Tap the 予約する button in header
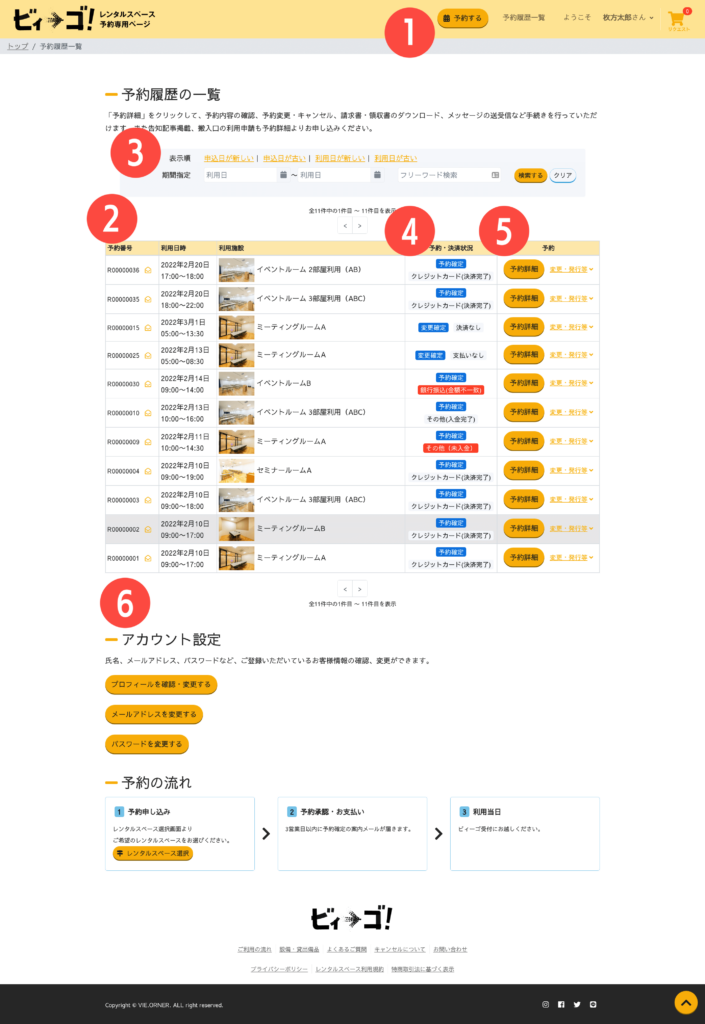705x1024 pixels. point(463,18)
